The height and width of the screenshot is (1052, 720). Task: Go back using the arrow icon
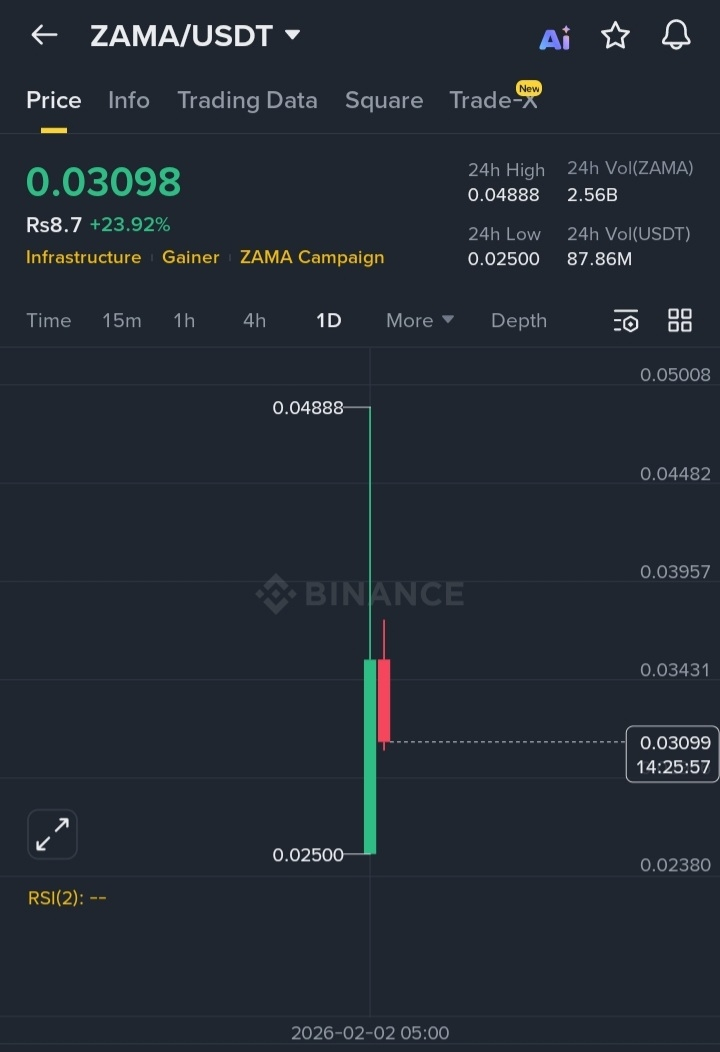tap(44, 35)
